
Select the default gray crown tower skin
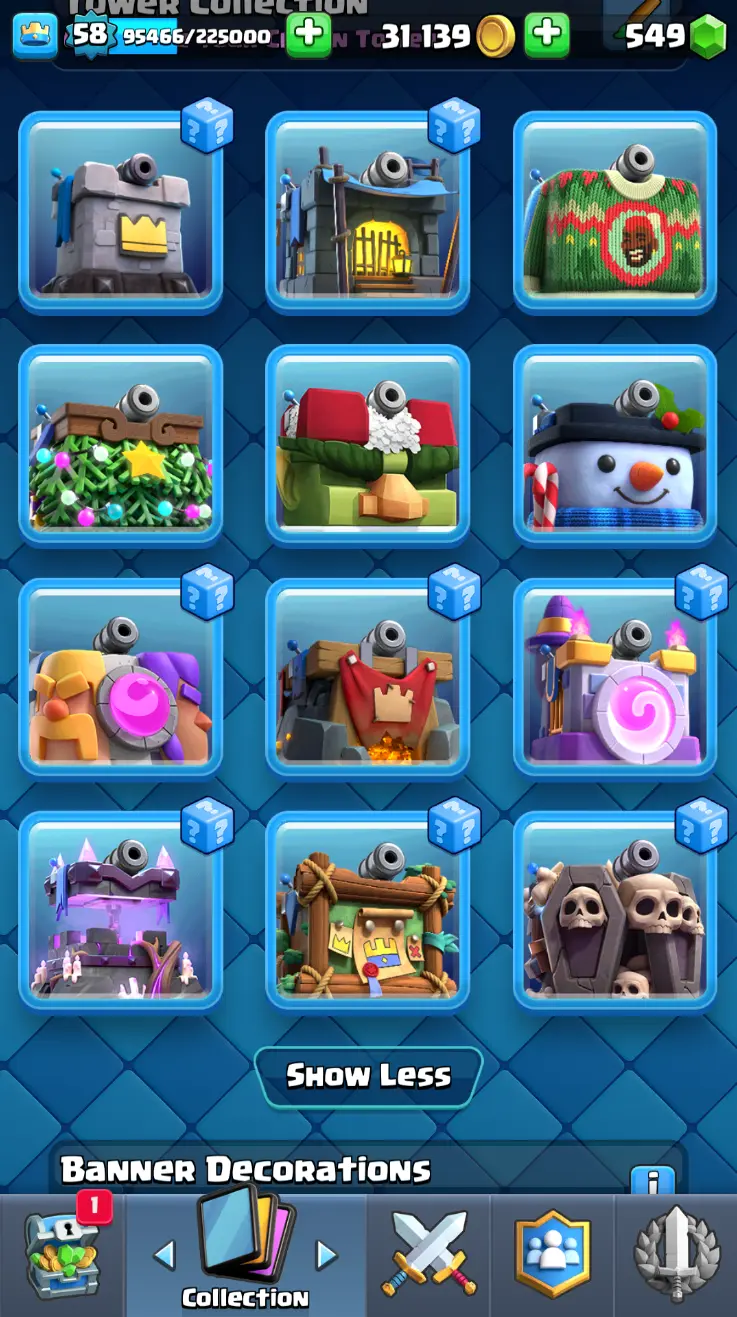click(x=120, y=212)
